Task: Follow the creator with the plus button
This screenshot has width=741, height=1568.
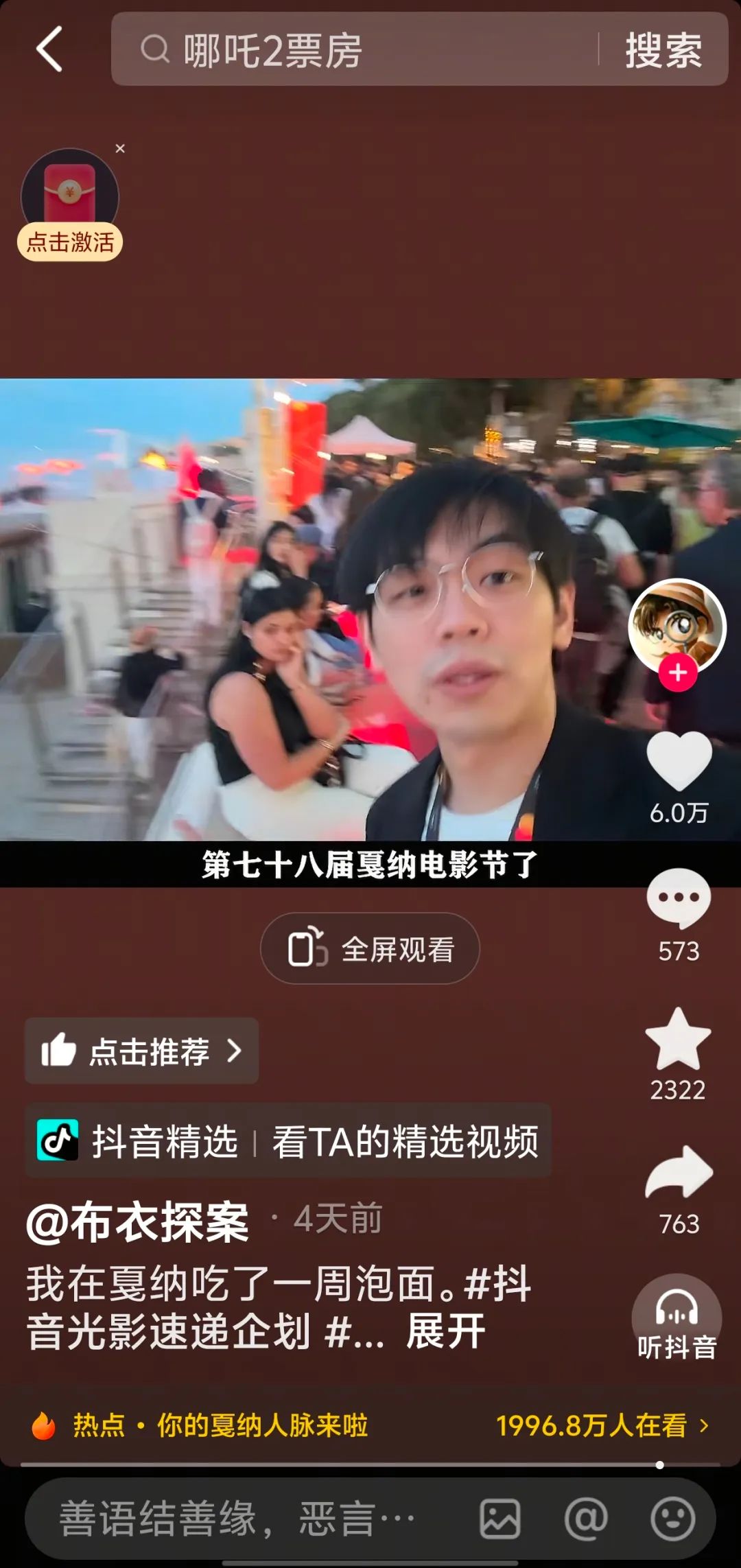Action: click(678, 673)
